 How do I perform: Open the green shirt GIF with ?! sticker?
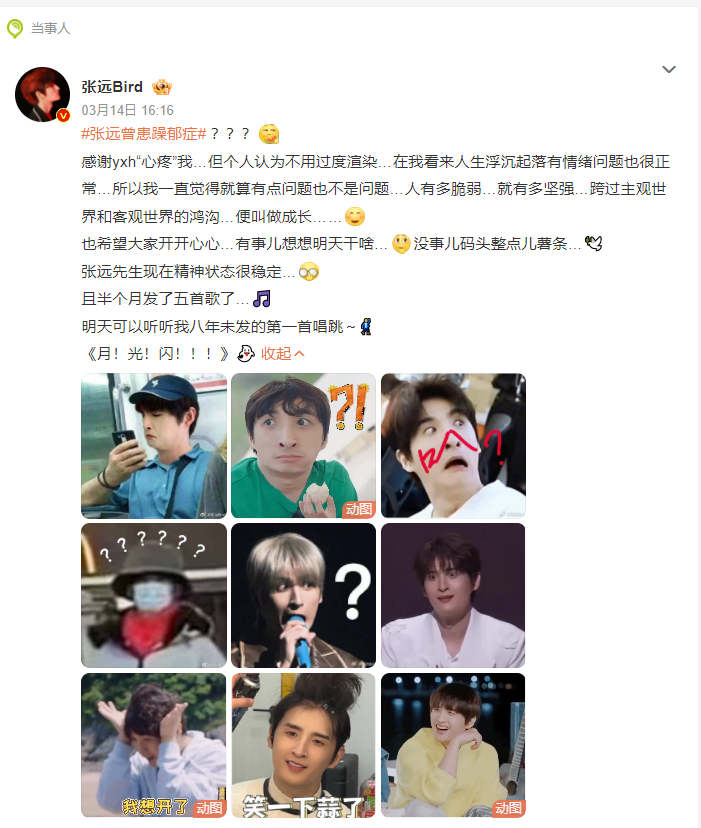tap(303, 445)
